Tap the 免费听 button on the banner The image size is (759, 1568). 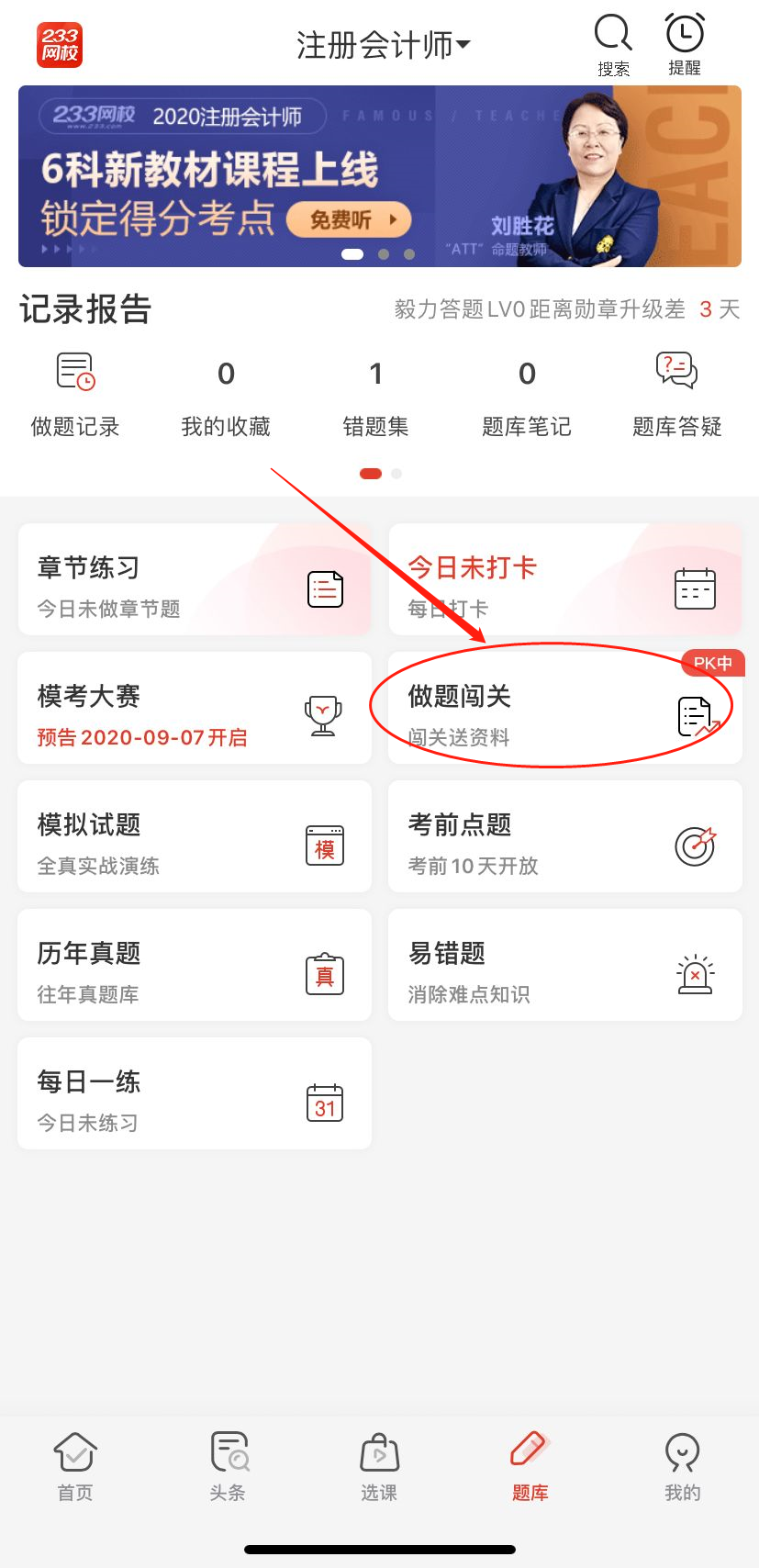(349, 220)
